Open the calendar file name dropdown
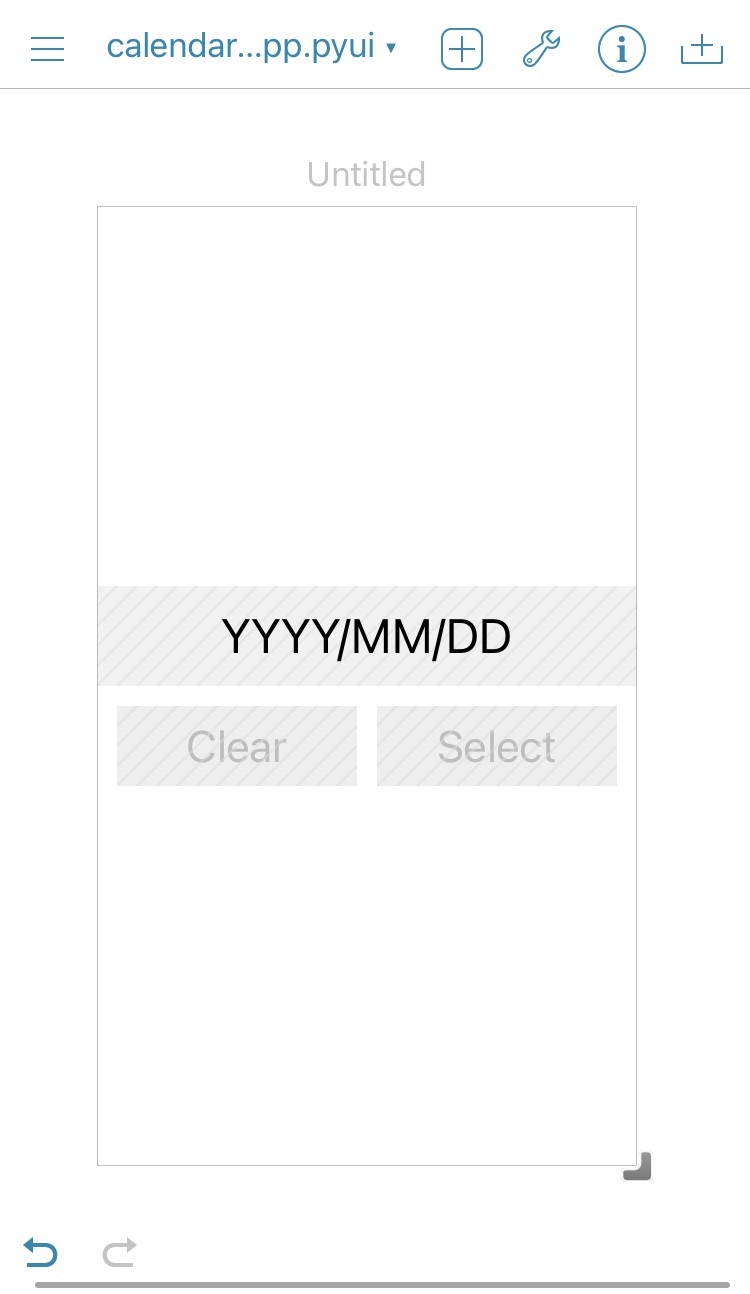750x1294 pixels. [x=251, y=47]
